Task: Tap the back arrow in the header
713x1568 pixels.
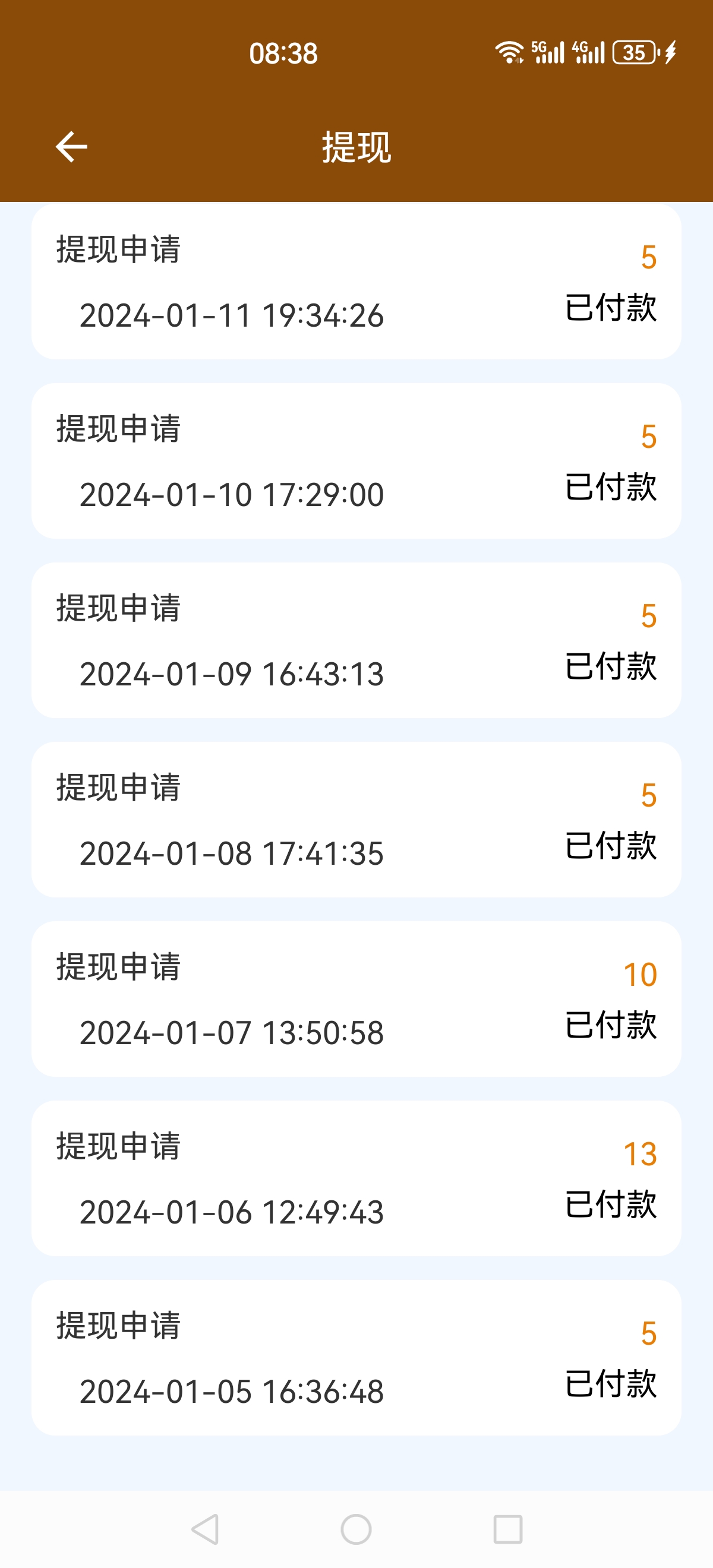Action: click(x=71, y=147)
